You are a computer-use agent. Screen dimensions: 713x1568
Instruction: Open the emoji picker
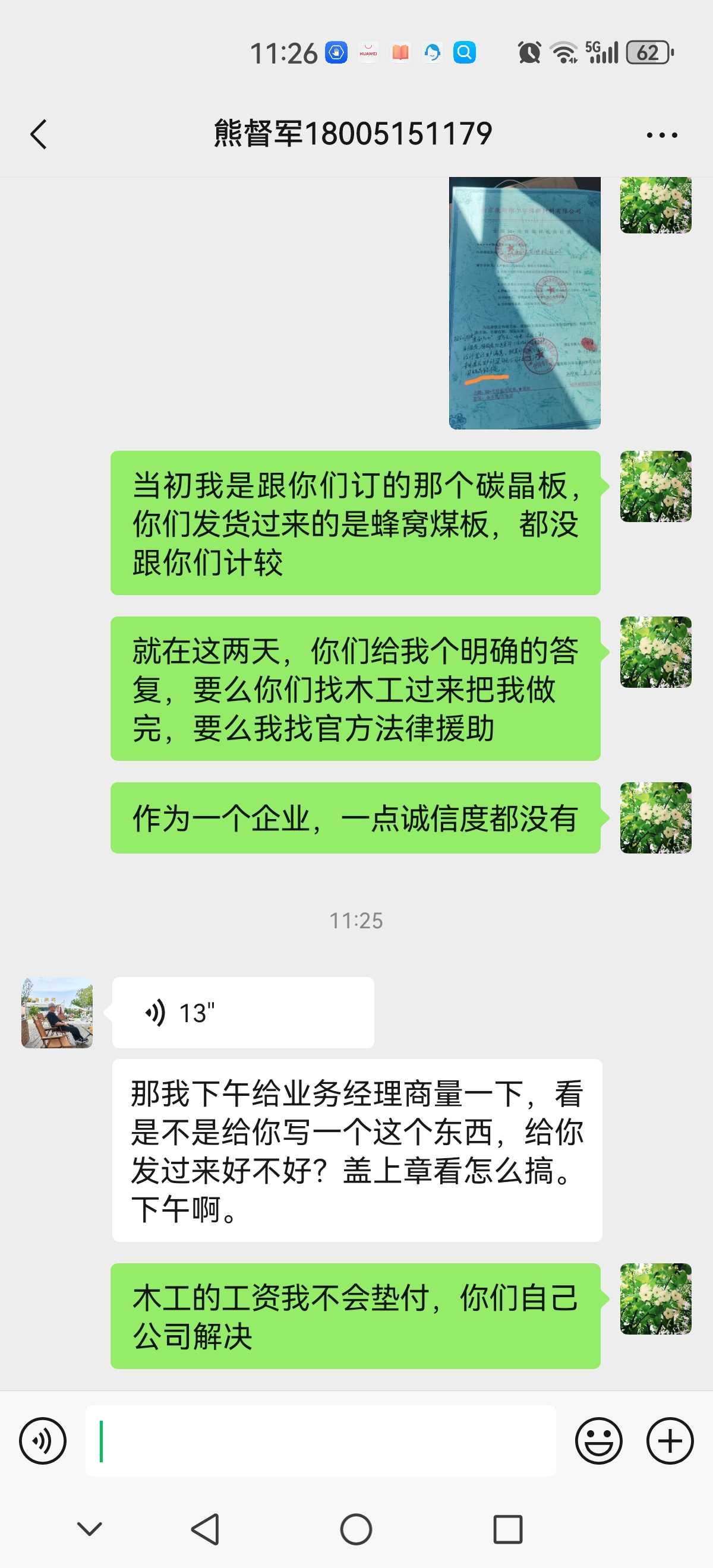(598, 1440)
